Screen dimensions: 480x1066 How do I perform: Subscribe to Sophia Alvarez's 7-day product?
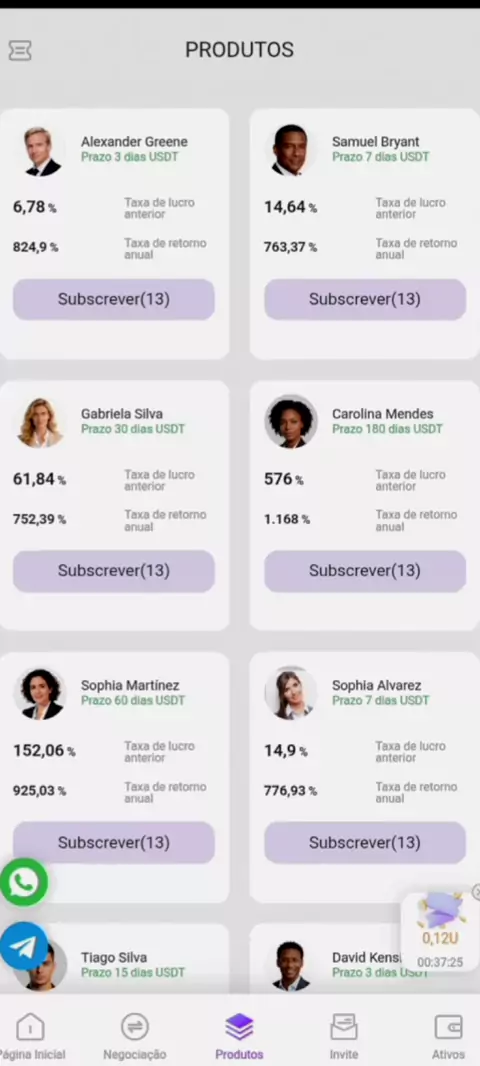(365, 842)
